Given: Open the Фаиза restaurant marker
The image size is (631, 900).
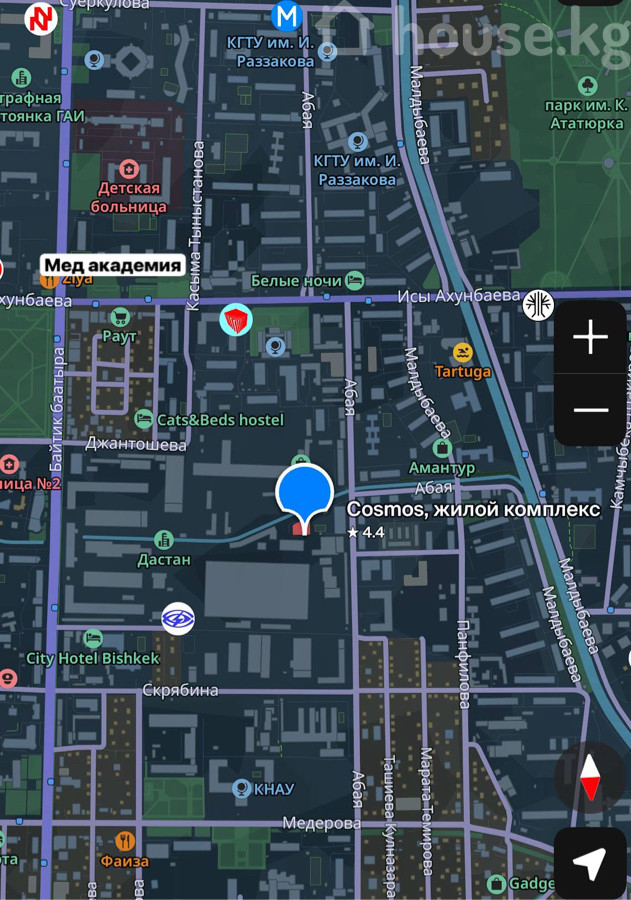Looking at the screenshot, I should [125, 841].
